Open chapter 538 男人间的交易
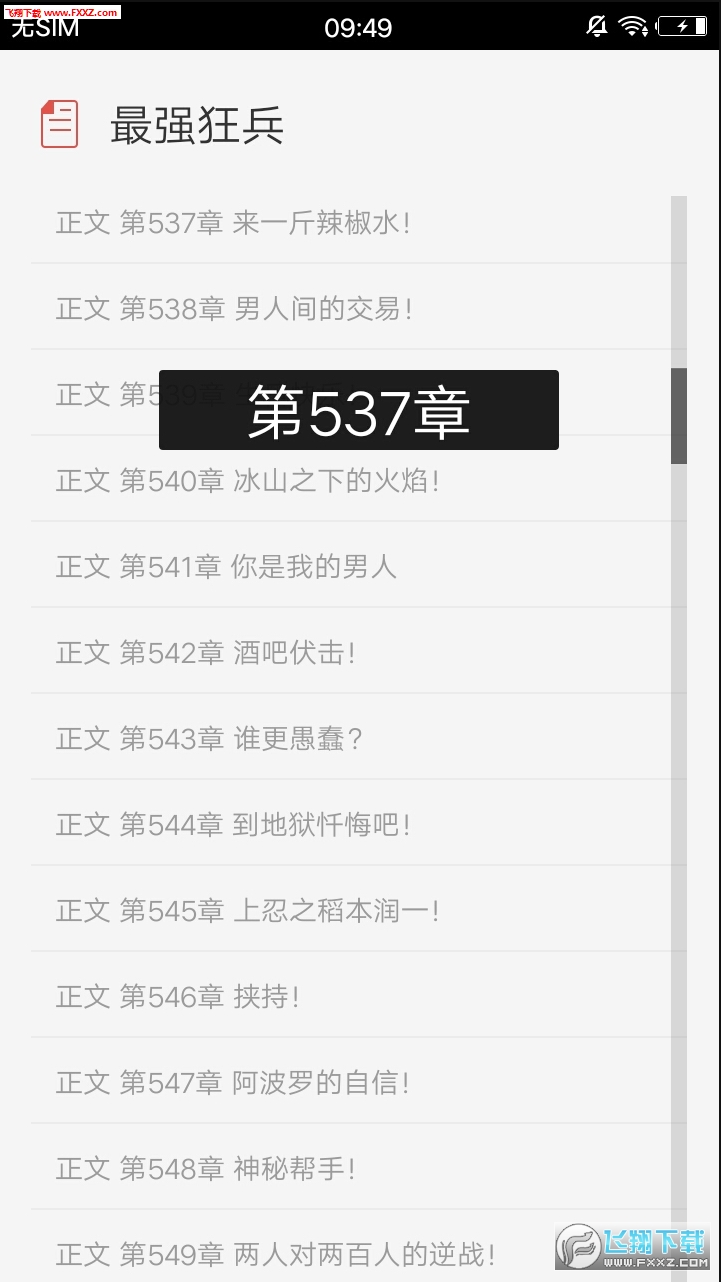The image size is (721, 1282). 234,309
